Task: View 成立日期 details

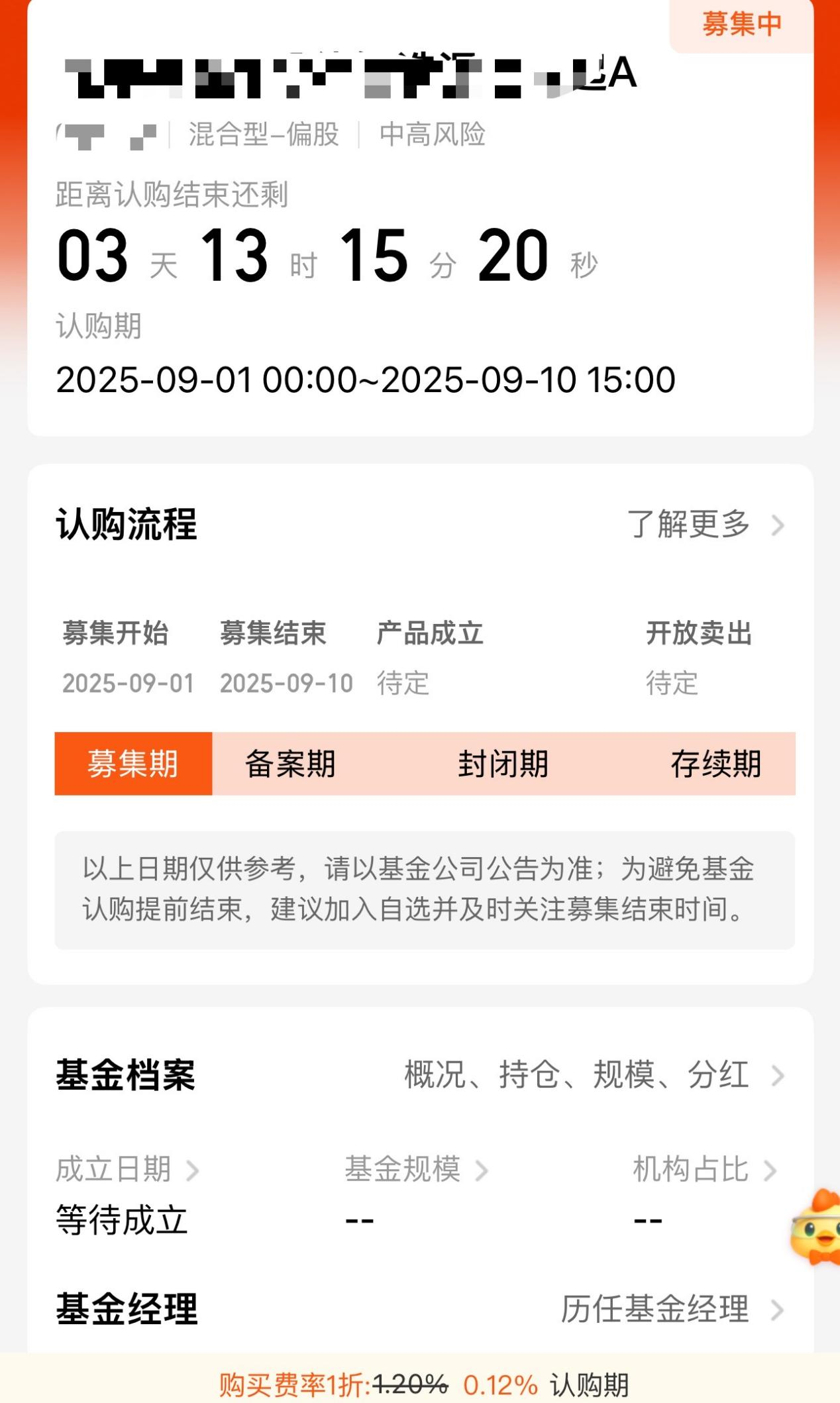Action: pyautogui.click(x=127, y=1170)
